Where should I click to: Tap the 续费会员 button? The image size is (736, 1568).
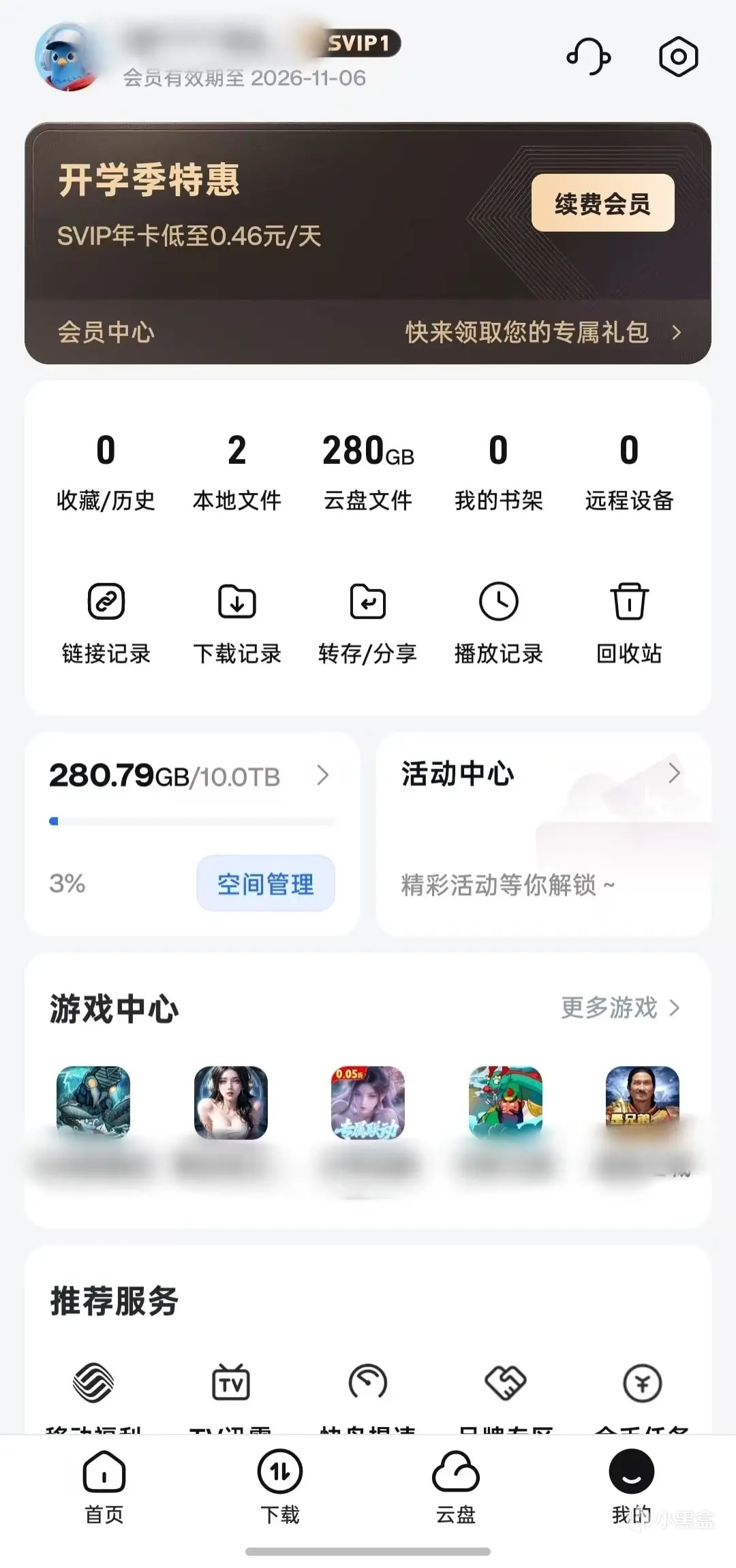pos(602,203)
